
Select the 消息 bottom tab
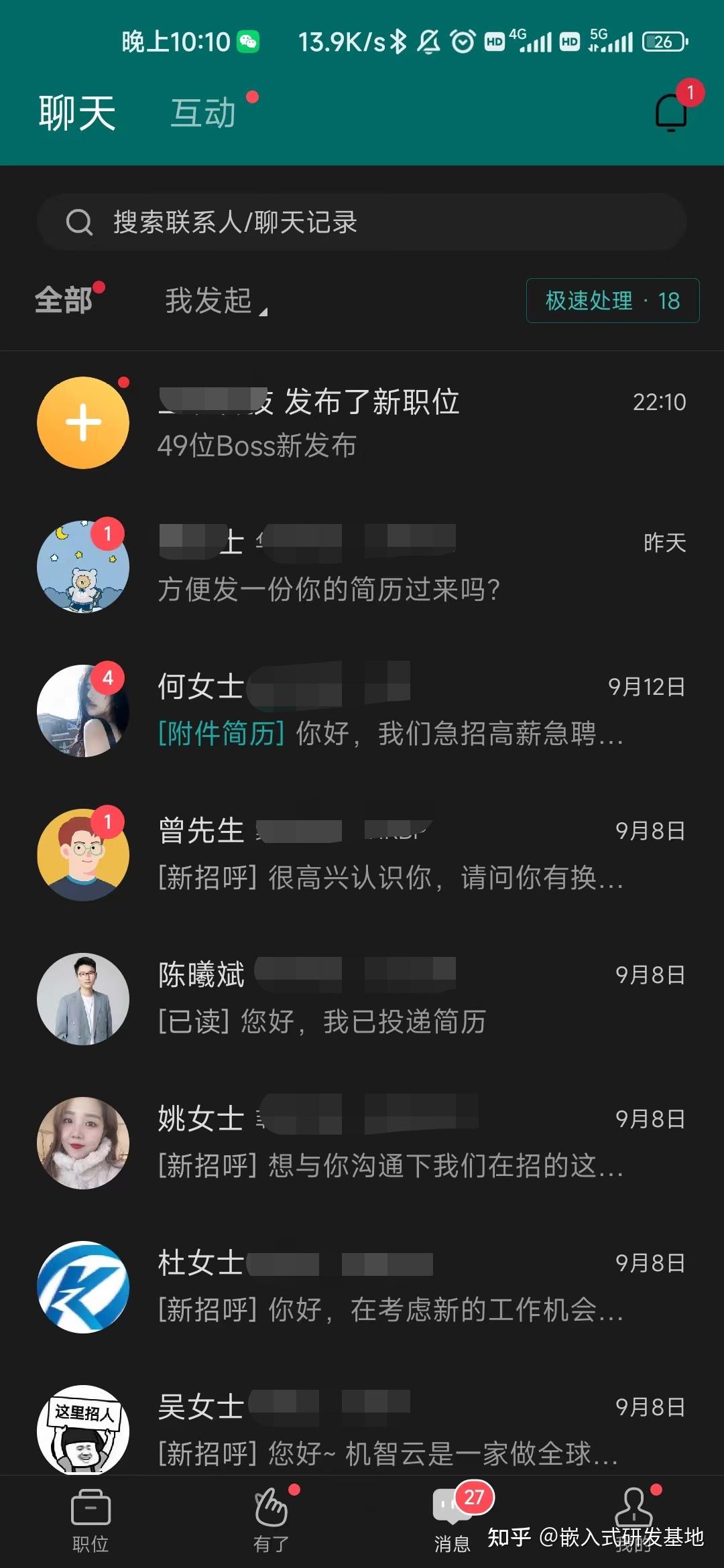pos(452,1521)
